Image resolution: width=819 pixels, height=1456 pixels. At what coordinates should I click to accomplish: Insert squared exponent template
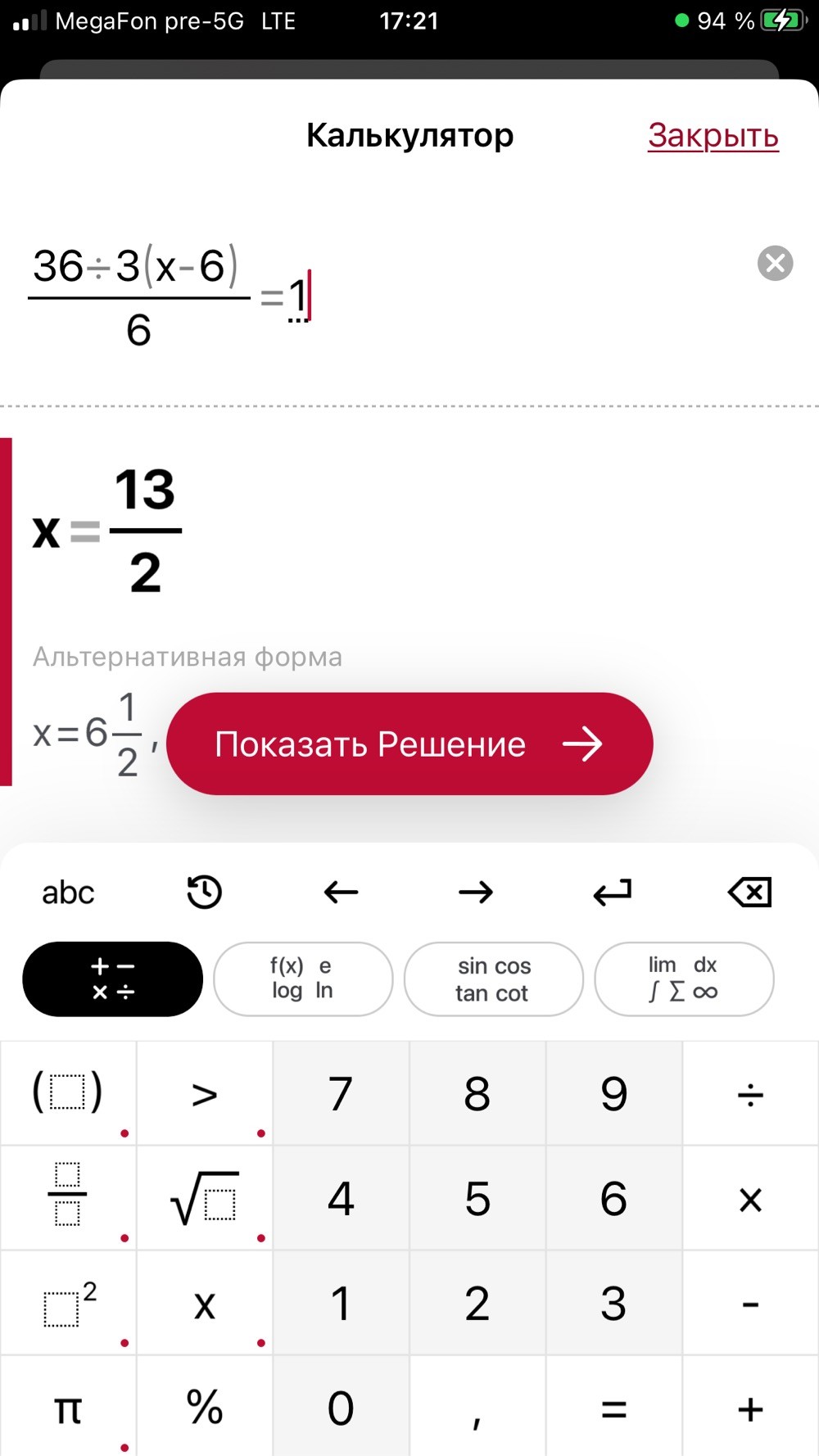[x=68, y=1303]
